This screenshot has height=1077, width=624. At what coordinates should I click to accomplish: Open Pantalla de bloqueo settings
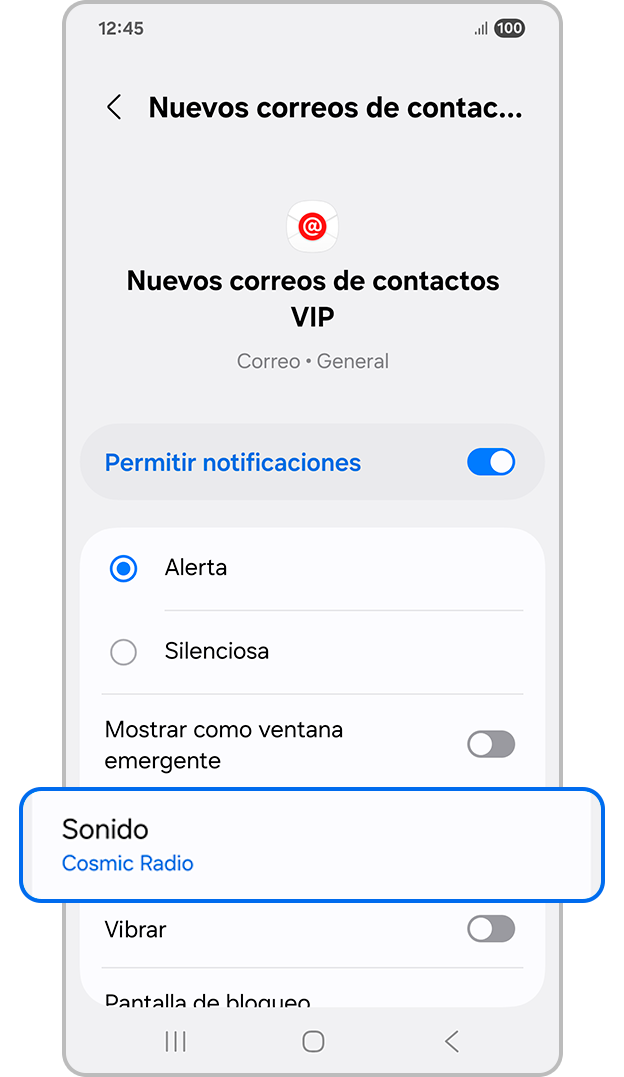208,999
